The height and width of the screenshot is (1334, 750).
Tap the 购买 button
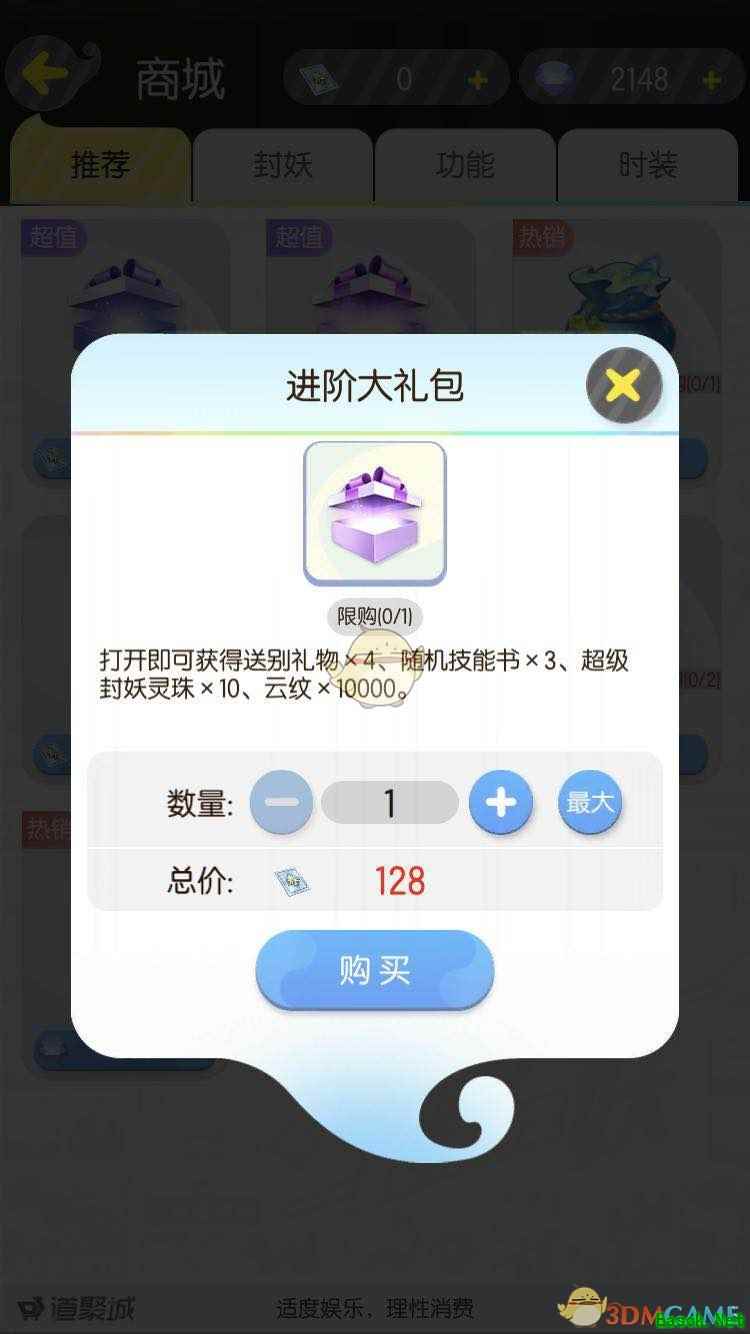[374, 970]
